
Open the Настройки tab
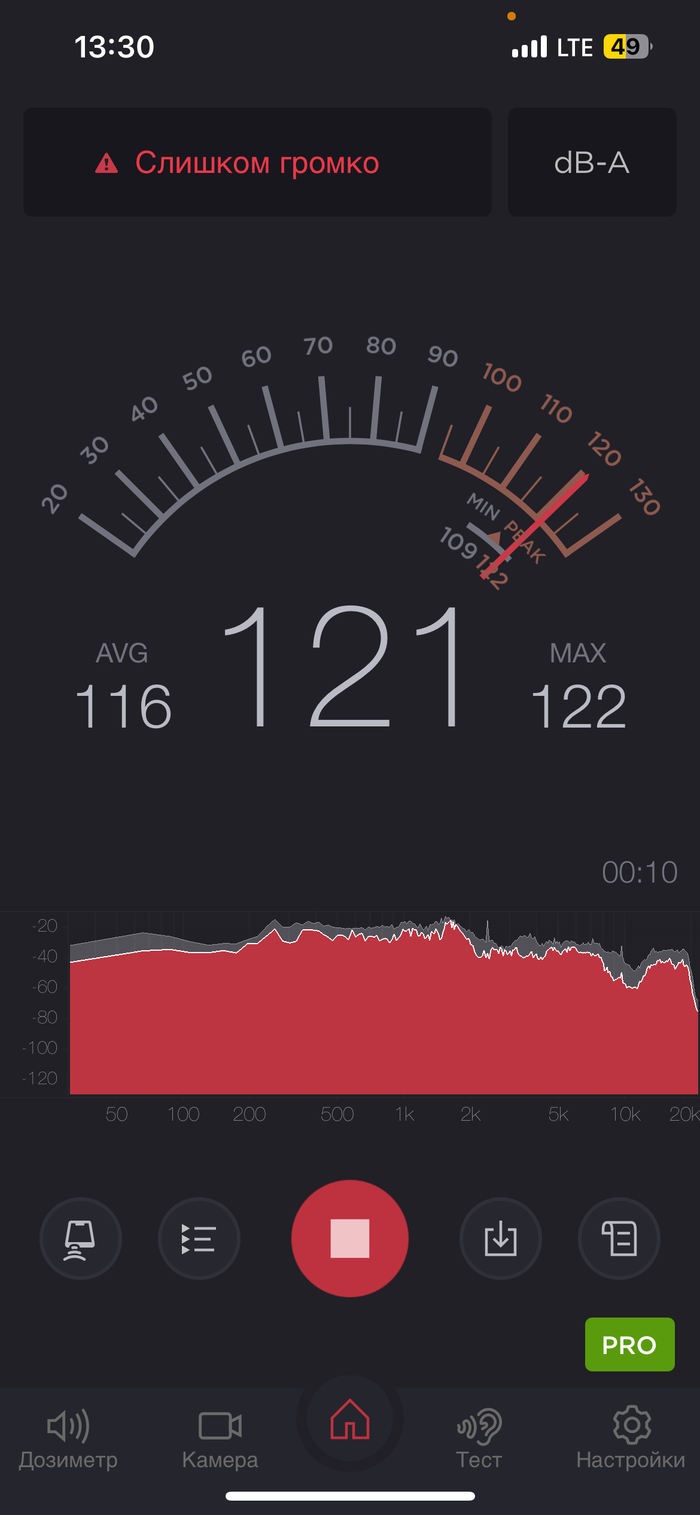(631, 1439)
